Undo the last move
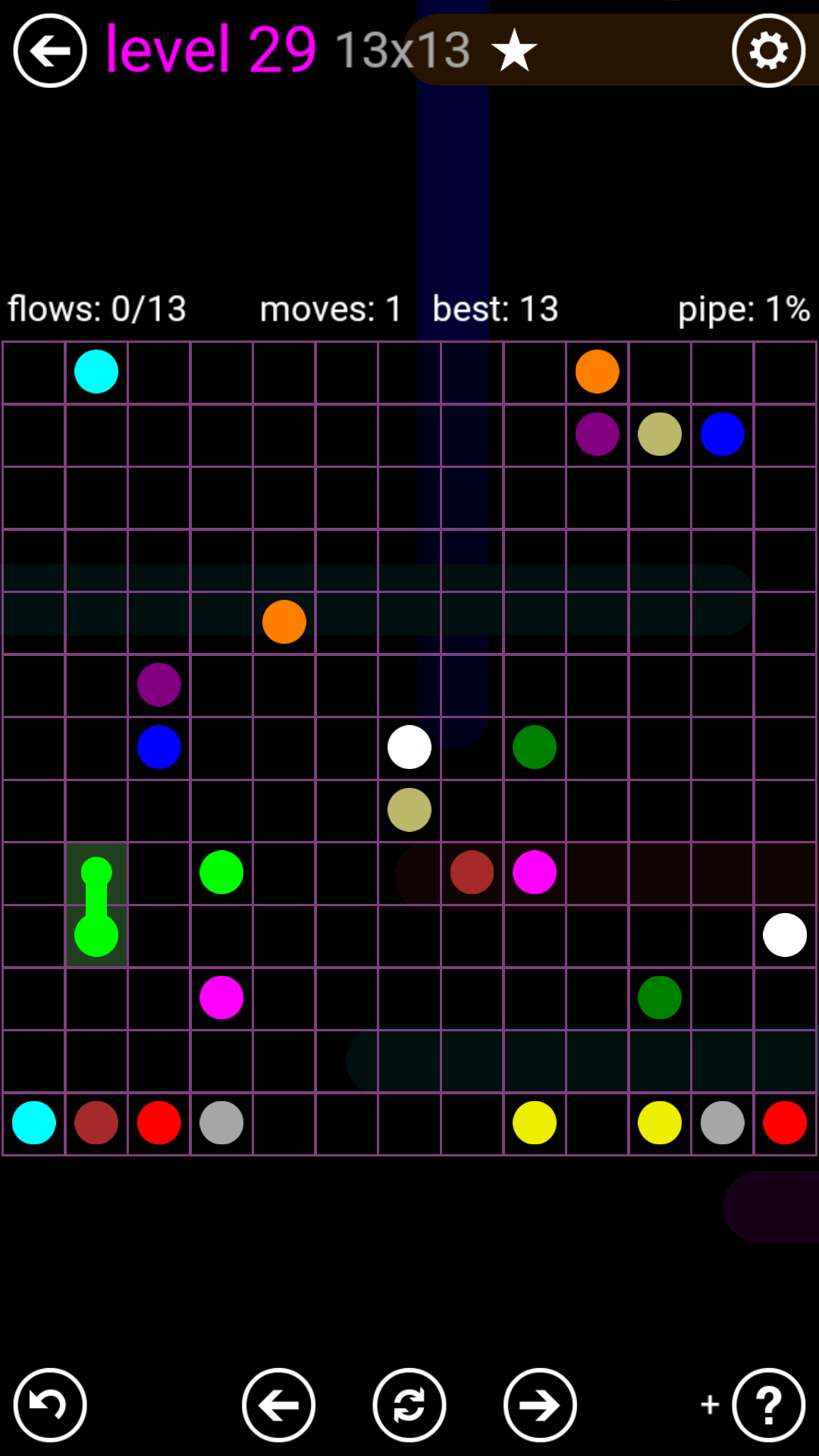 (50, 1405)
